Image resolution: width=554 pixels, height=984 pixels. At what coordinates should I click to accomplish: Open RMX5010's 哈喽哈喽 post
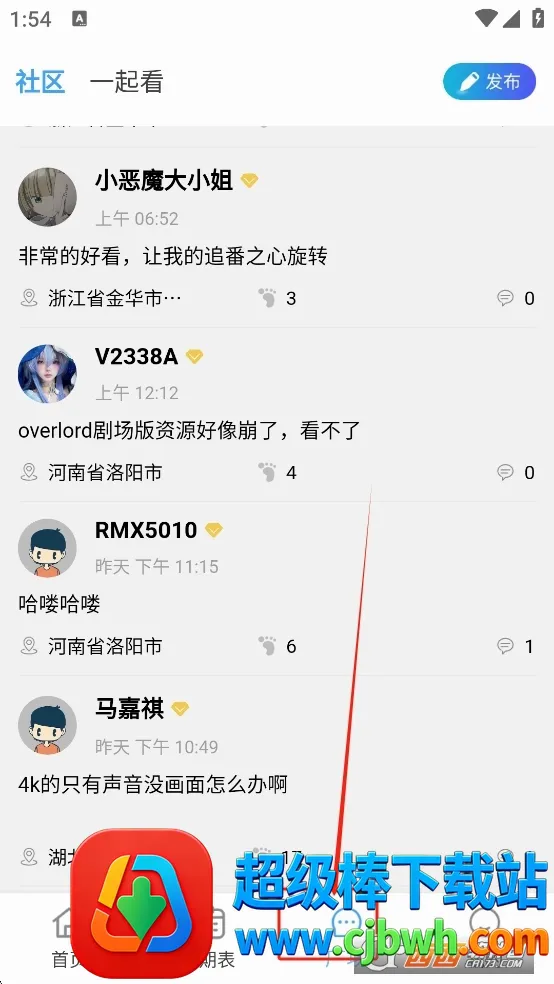coord(59,604)
